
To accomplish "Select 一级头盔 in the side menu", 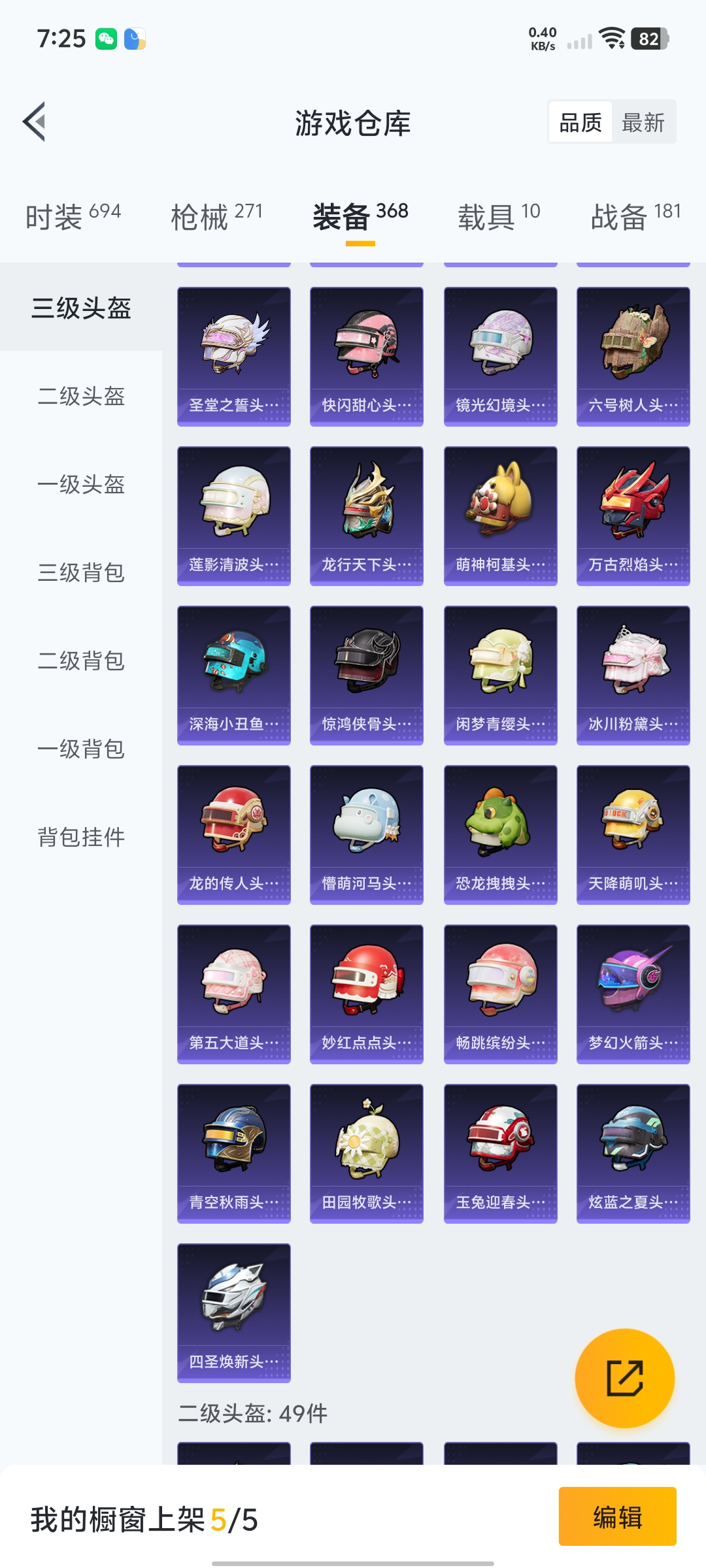I will pyautogui.click(x=81, y=484).
